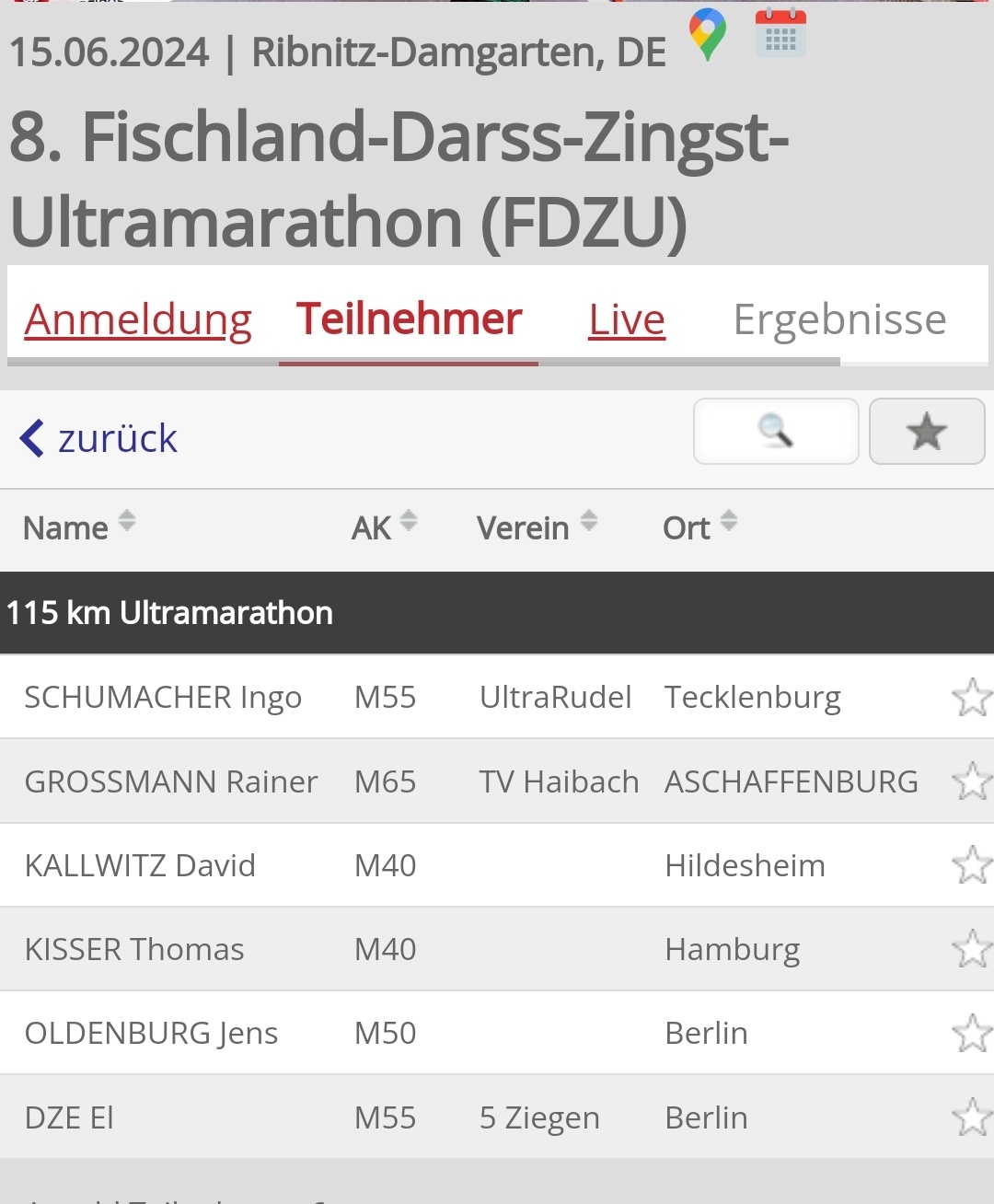The height and width of the screenshot is (1204, 994).
Task: Open the Live tab
Action: (627, 320)
